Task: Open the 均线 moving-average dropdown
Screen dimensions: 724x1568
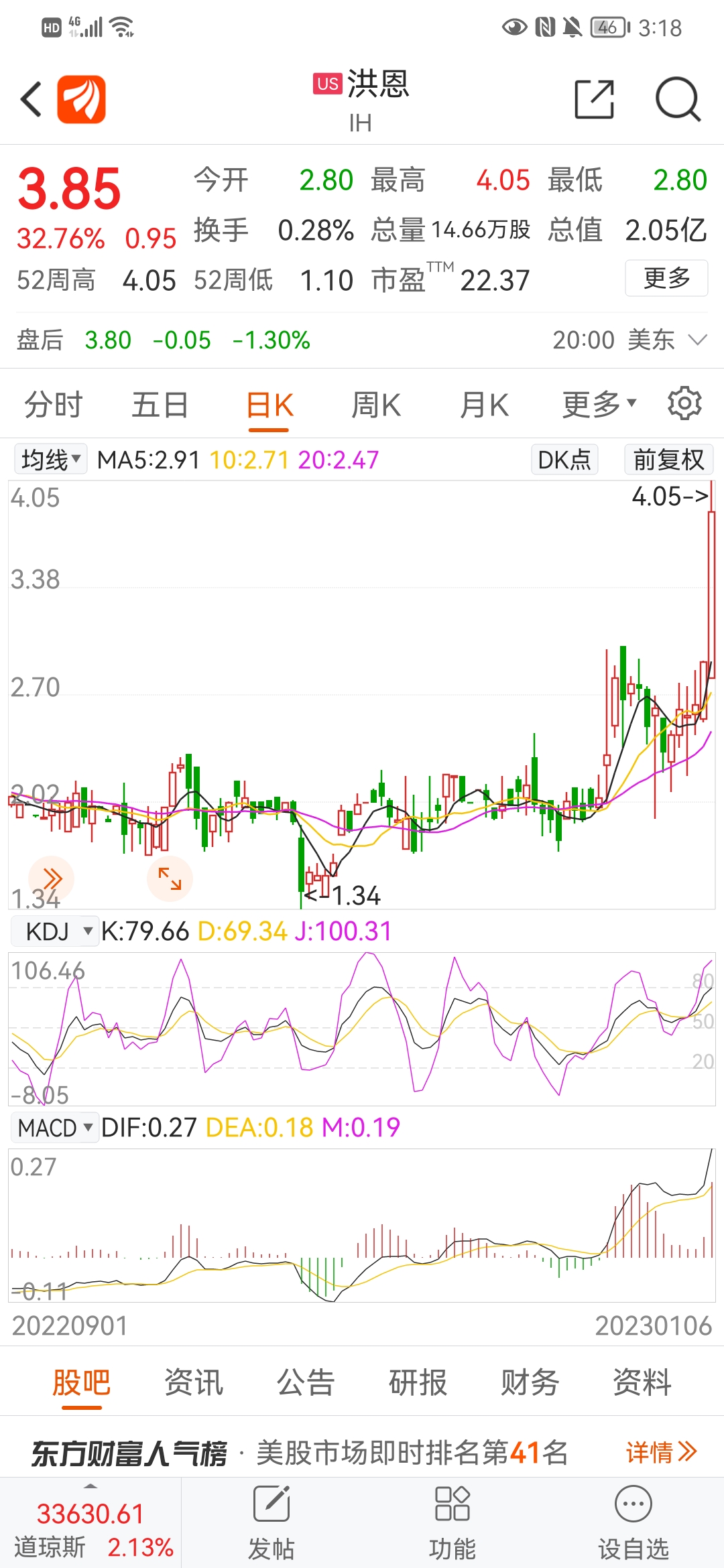Action: click(49, 460)
